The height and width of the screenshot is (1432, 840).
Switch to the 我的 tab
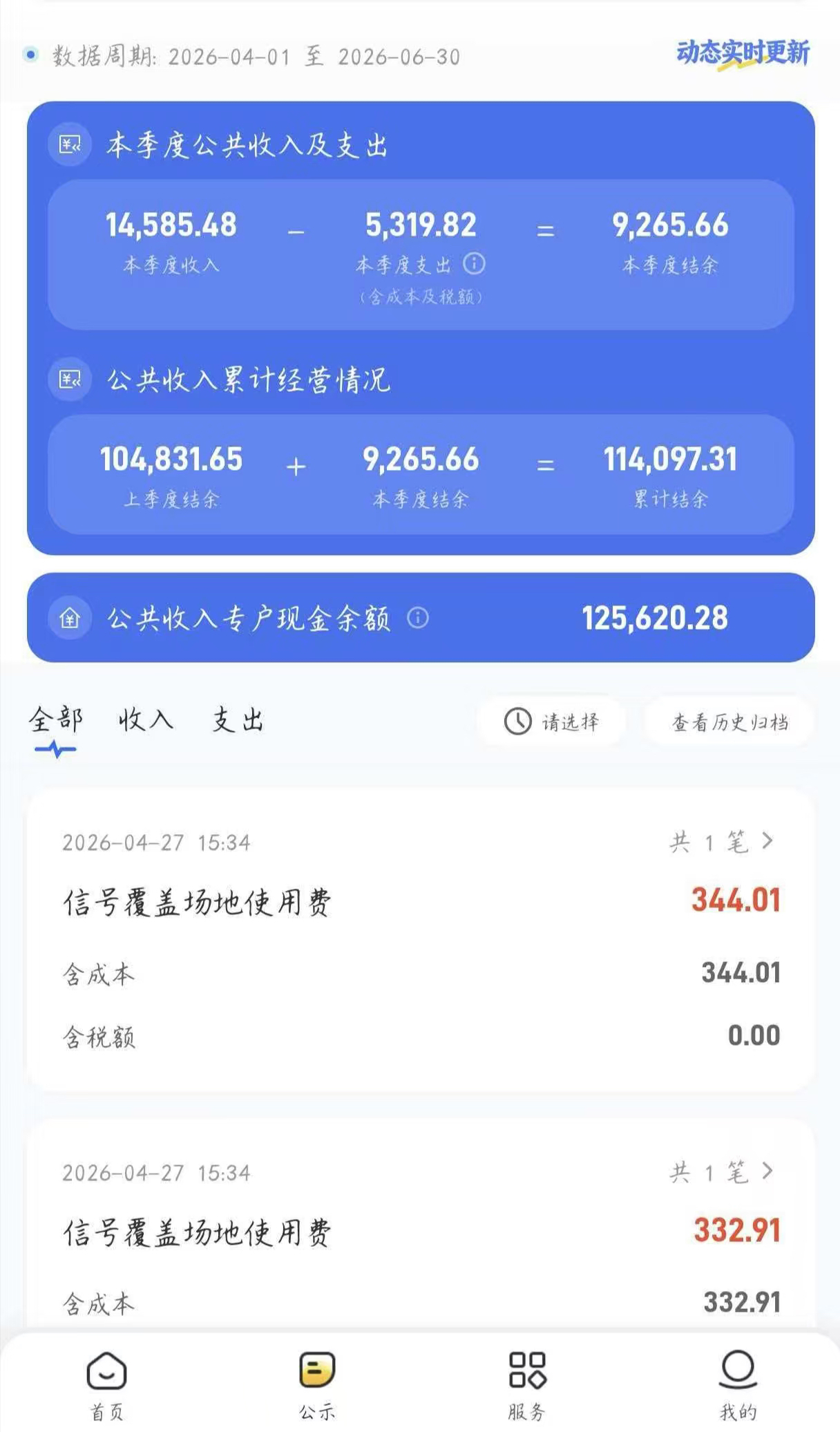point(738,1384)
